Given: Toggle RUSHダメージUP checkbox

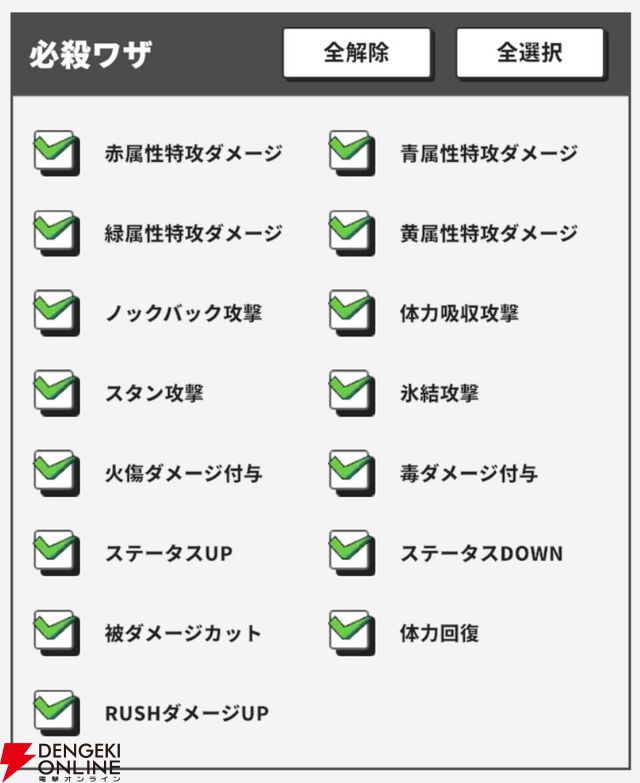Looking at the screenshot, I should [x=56, y=713].
